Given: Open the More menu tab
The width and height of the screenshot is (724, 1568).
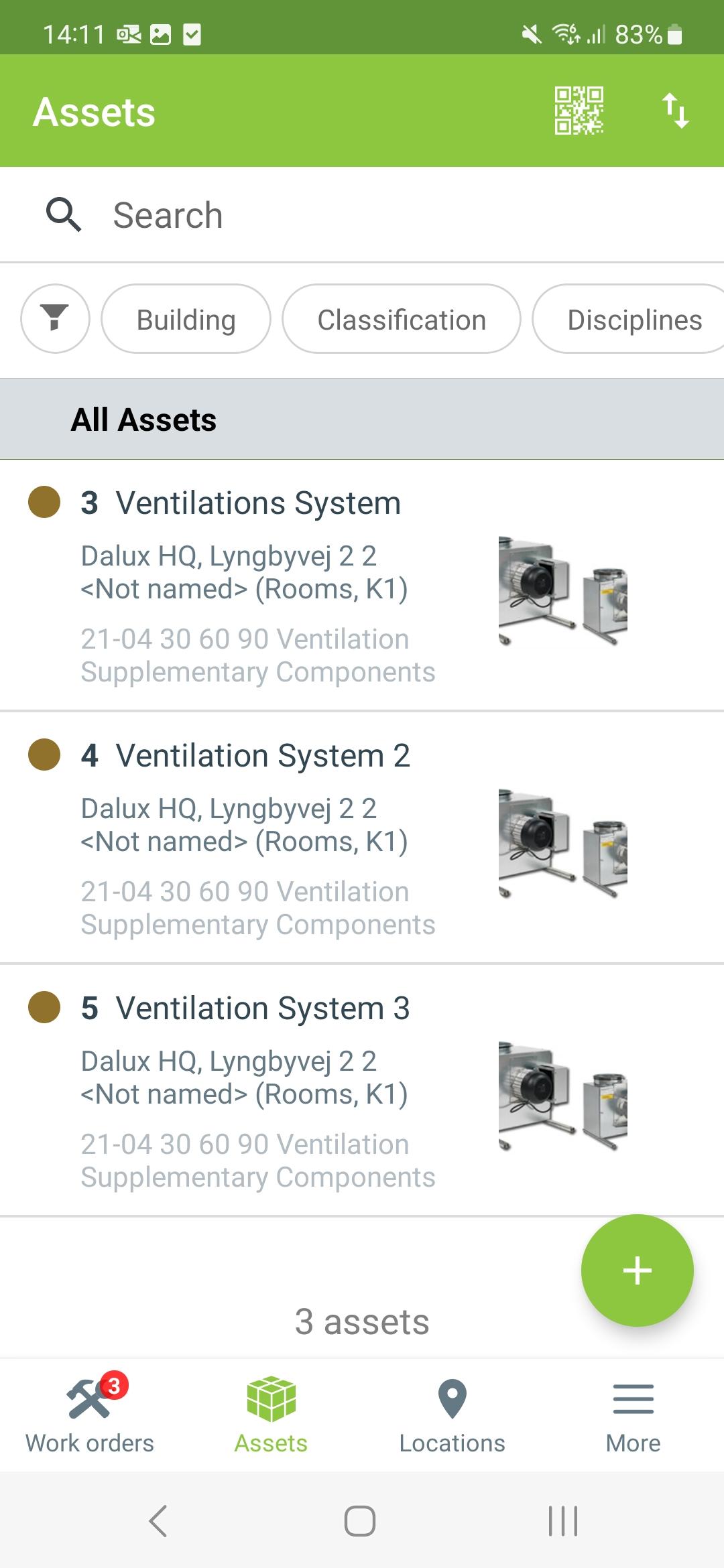Looking at the screenshot, I should [x=633, y=1414].
